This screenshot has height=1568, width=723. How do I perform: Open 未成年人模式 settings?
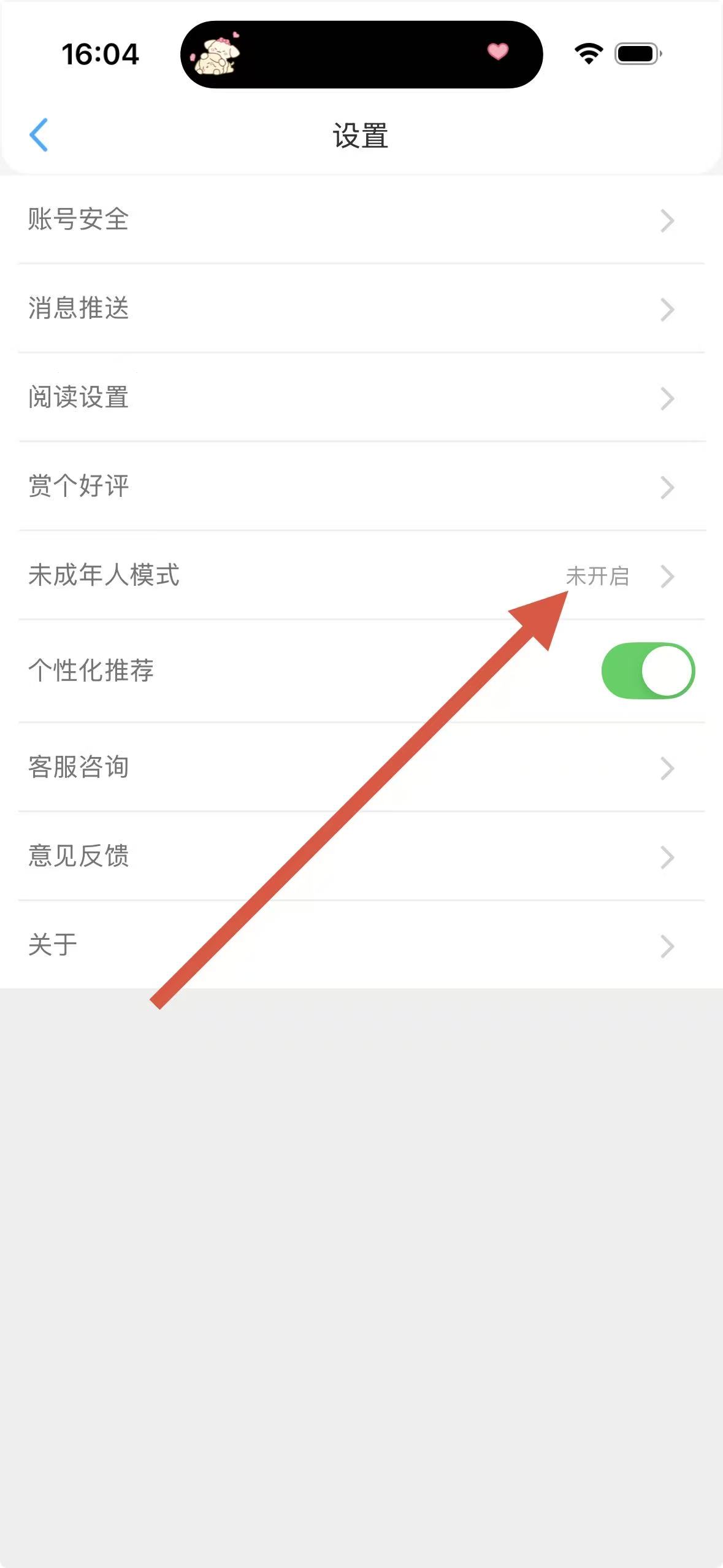[361, 575]
